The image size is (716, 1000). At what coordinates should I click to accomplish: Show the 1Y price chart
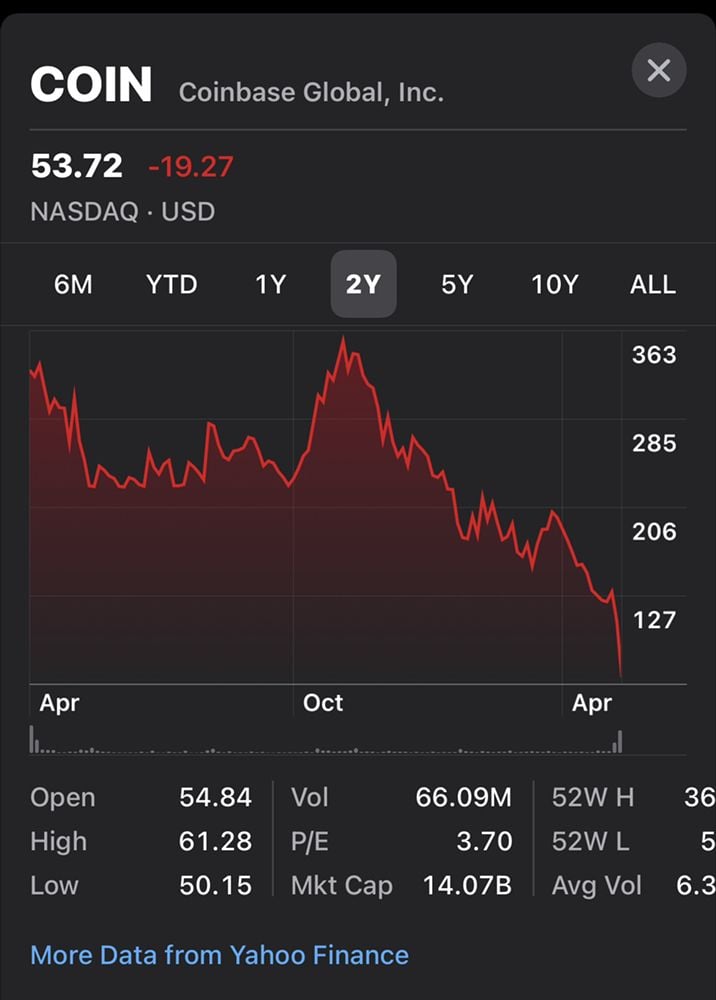[270, 285]
